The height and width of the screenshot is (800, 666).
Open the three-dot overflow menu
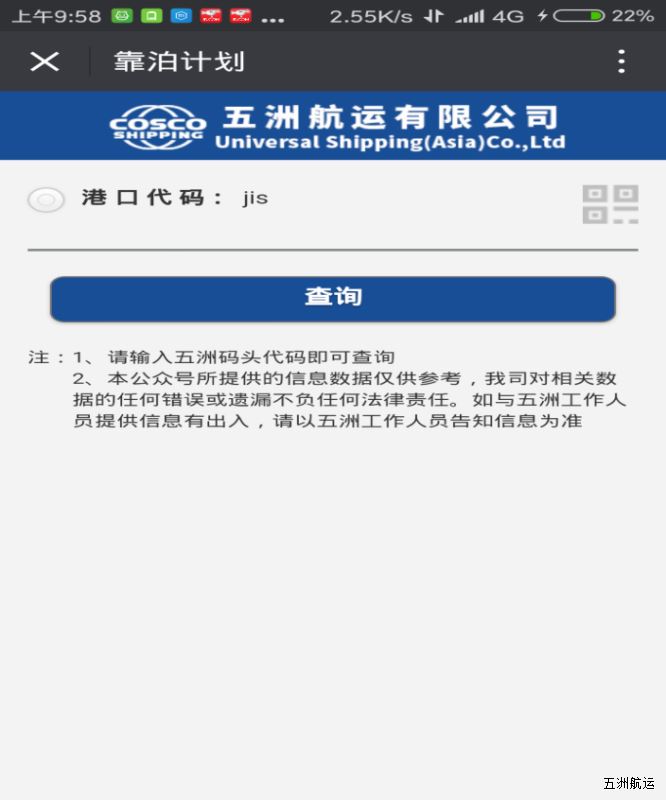pos(621,62)
